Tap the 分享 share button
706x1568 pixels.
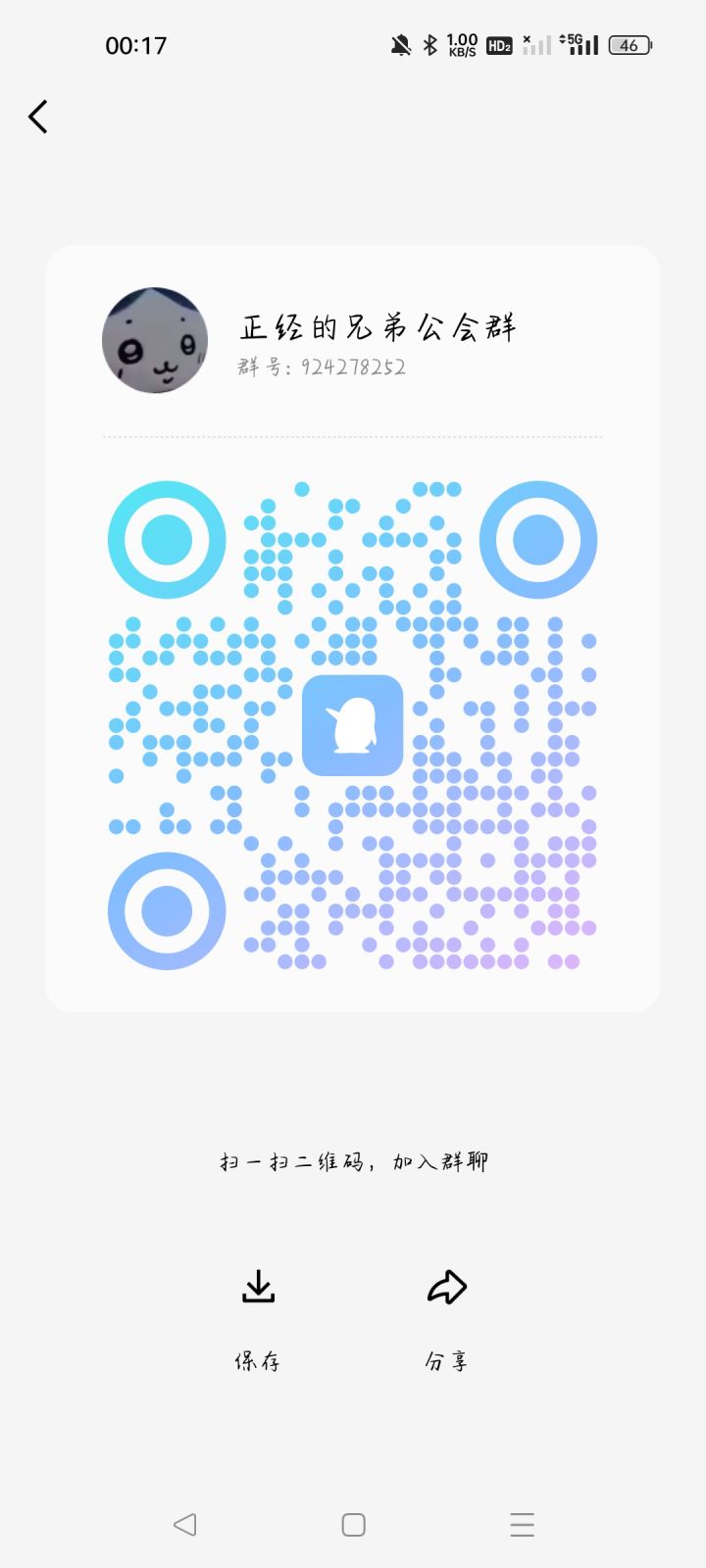(447, 1360)
